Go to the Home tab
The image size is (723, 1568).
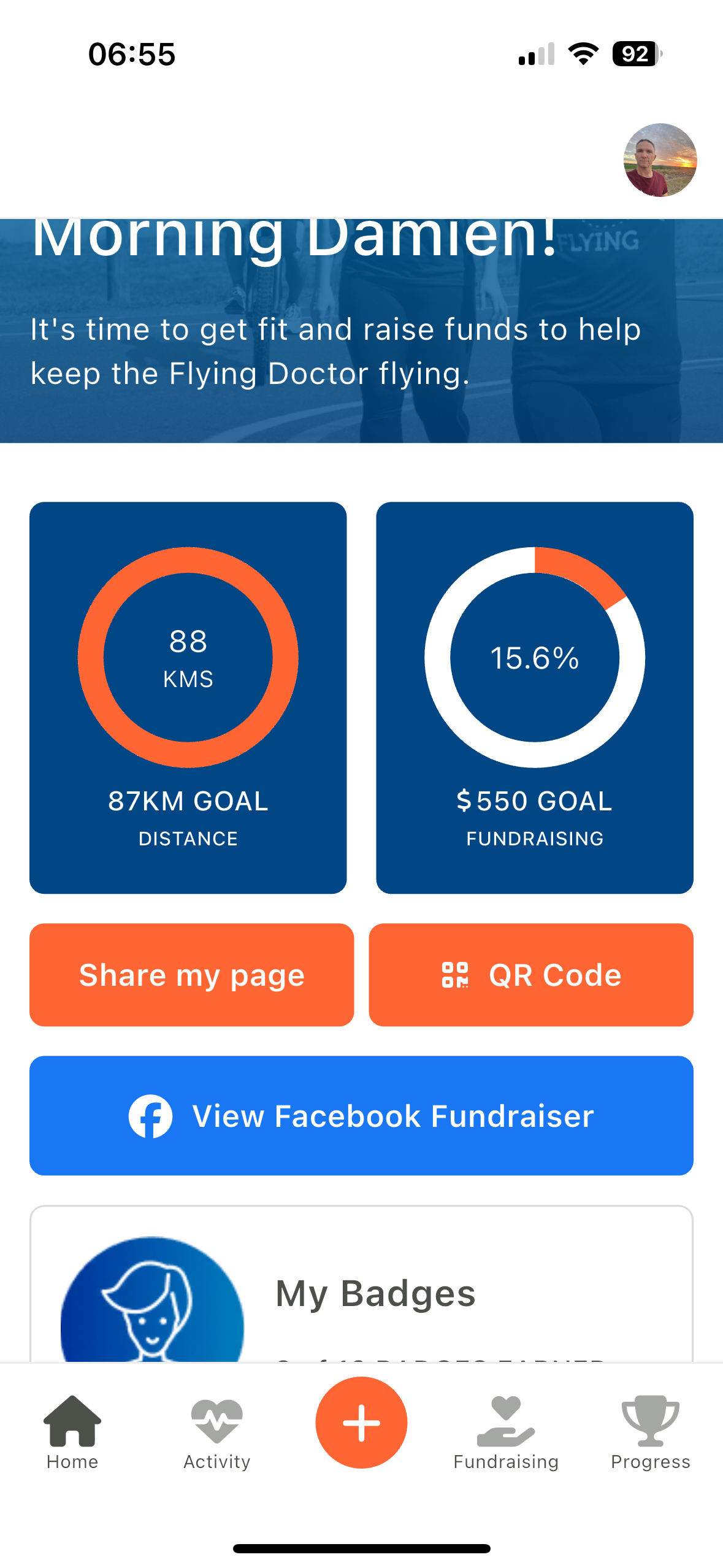point(72,1432)
